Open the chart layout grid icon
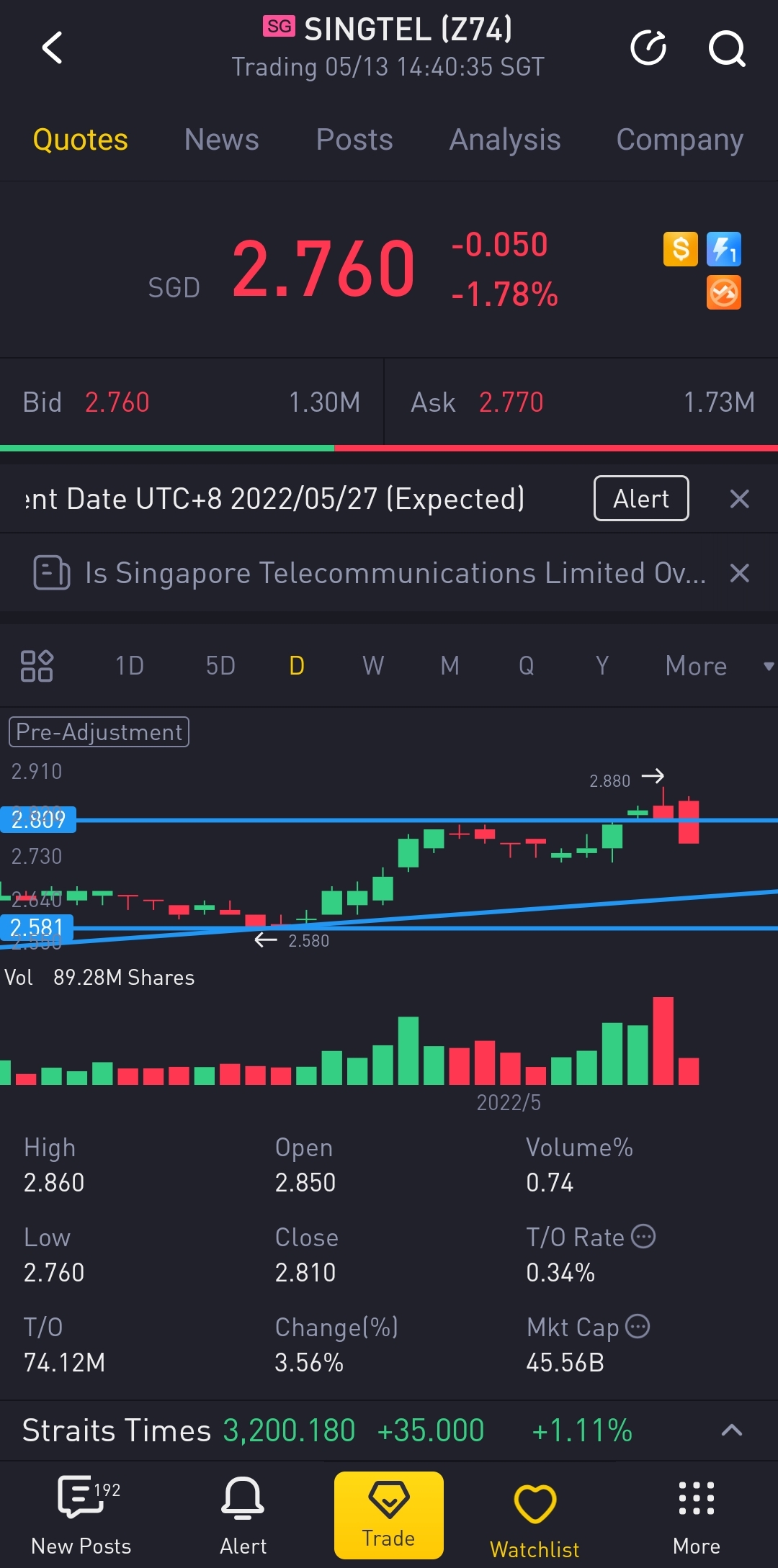The height and width of the screenshot is (1568, 778). pyautogui.click(x=37, y=666)
